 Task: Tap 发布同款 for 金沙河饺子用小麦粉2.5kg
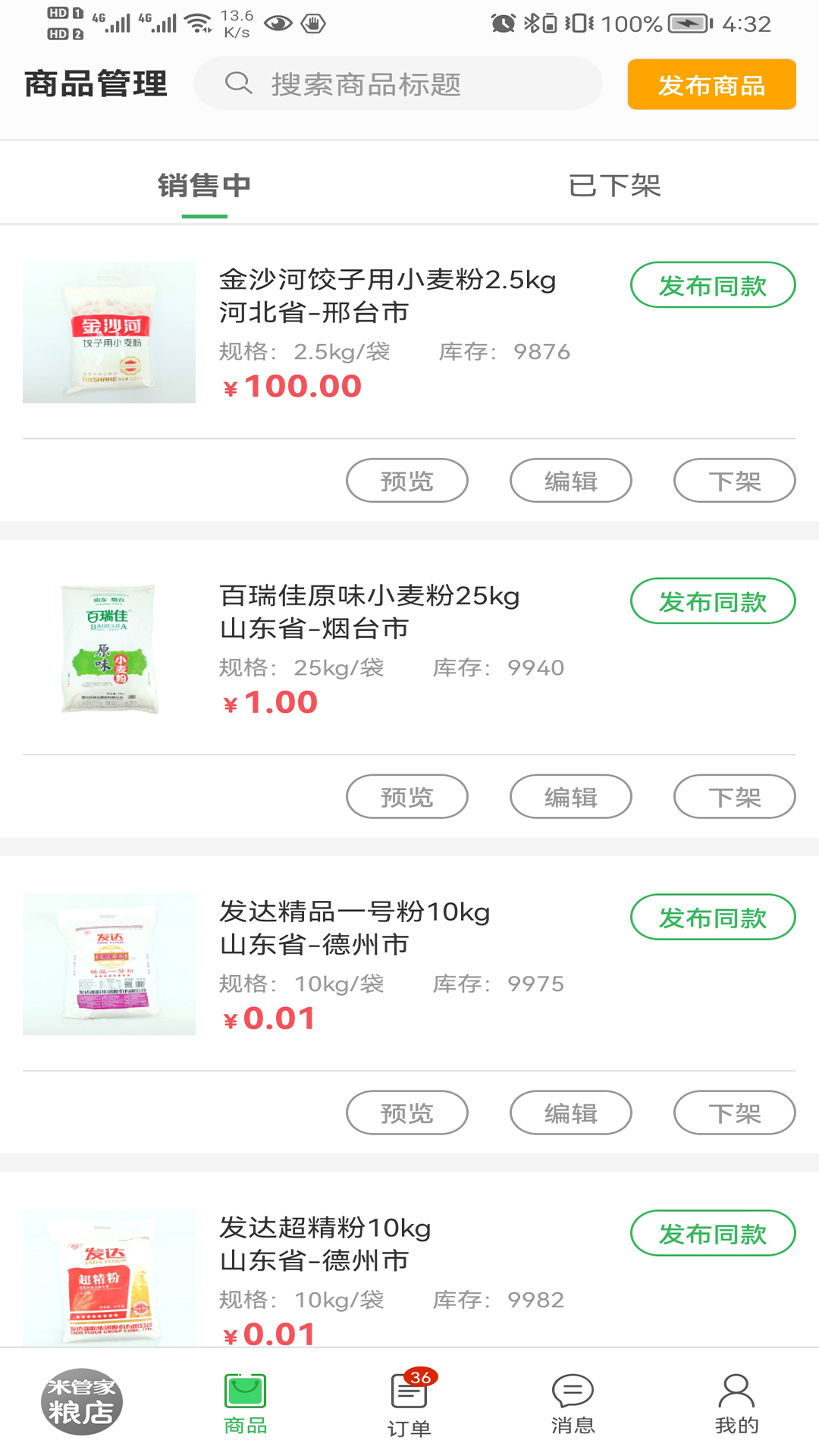[712, 285]
